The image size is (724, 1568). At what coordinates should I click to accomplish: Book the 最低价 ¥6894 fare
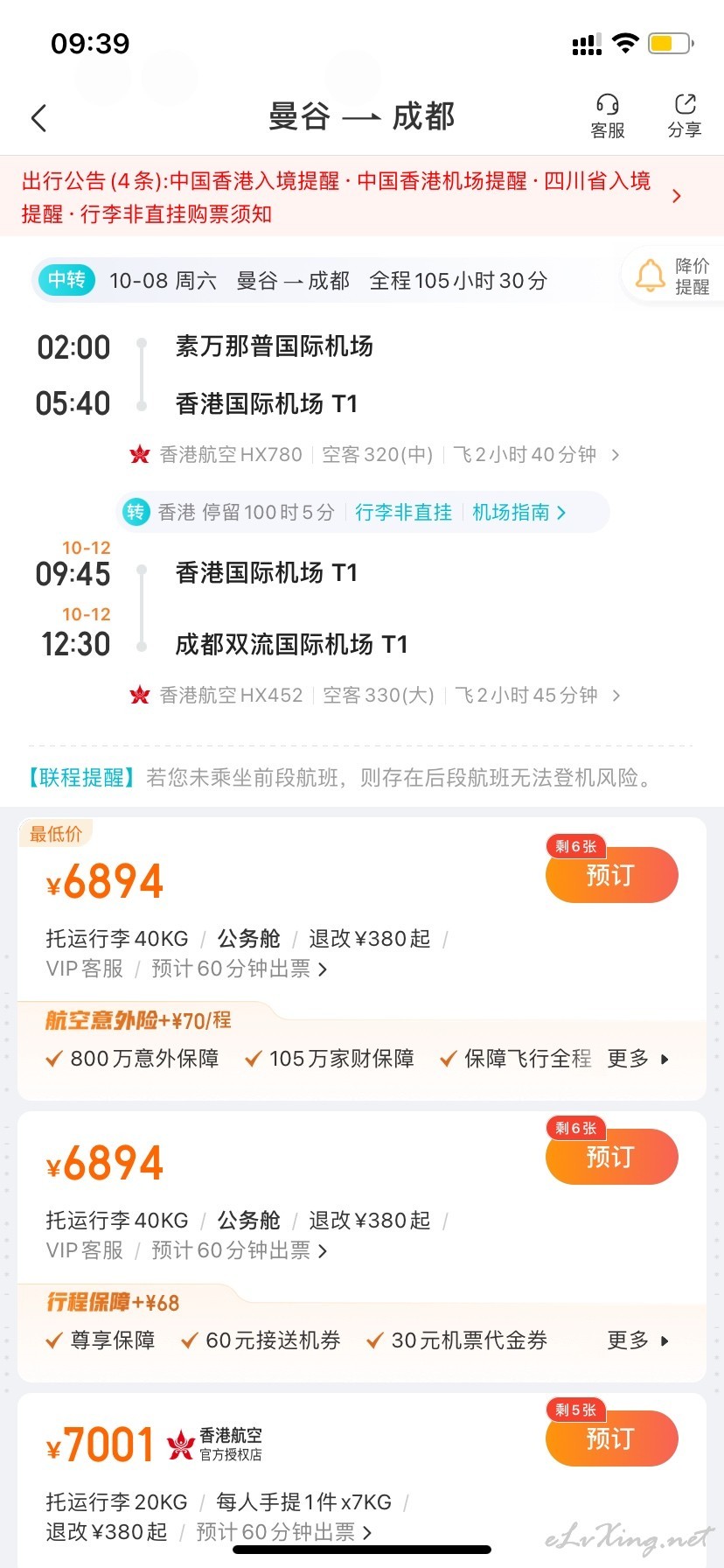(x=611, y=875)
